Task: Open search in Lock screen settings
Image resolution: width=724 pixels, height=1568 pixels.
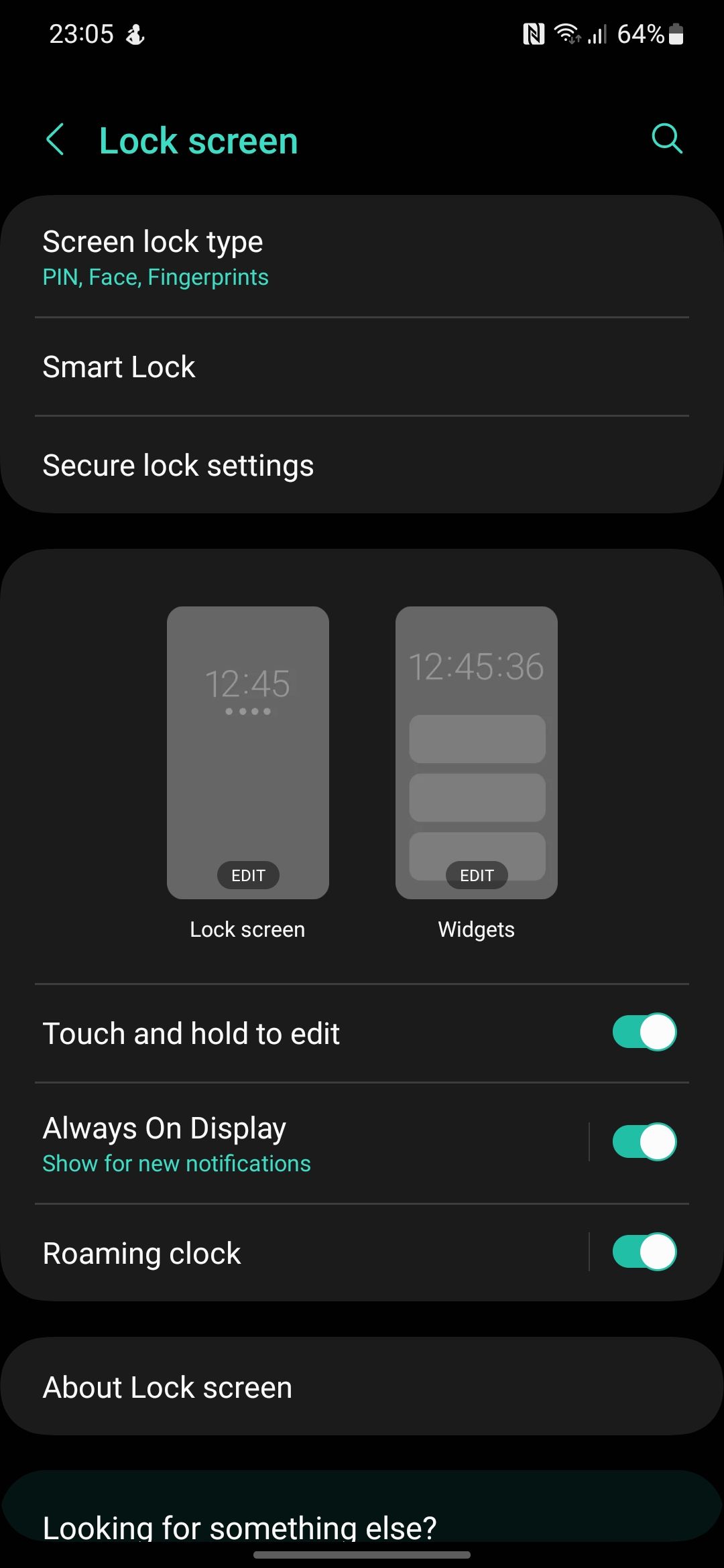Action: (666, 139)
